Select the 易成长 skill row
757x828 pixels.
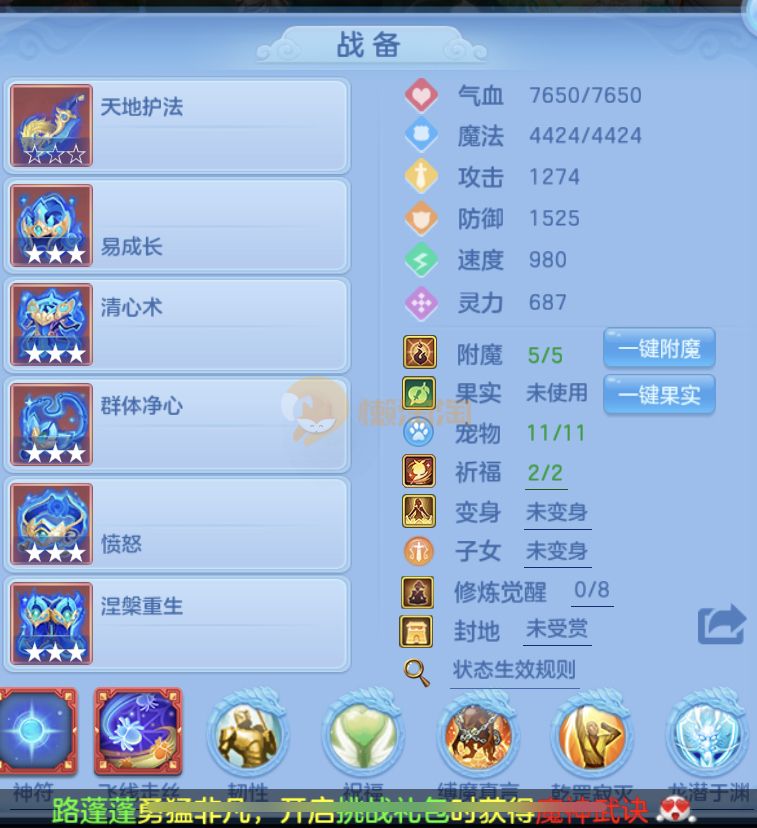(x=178, y=226)
